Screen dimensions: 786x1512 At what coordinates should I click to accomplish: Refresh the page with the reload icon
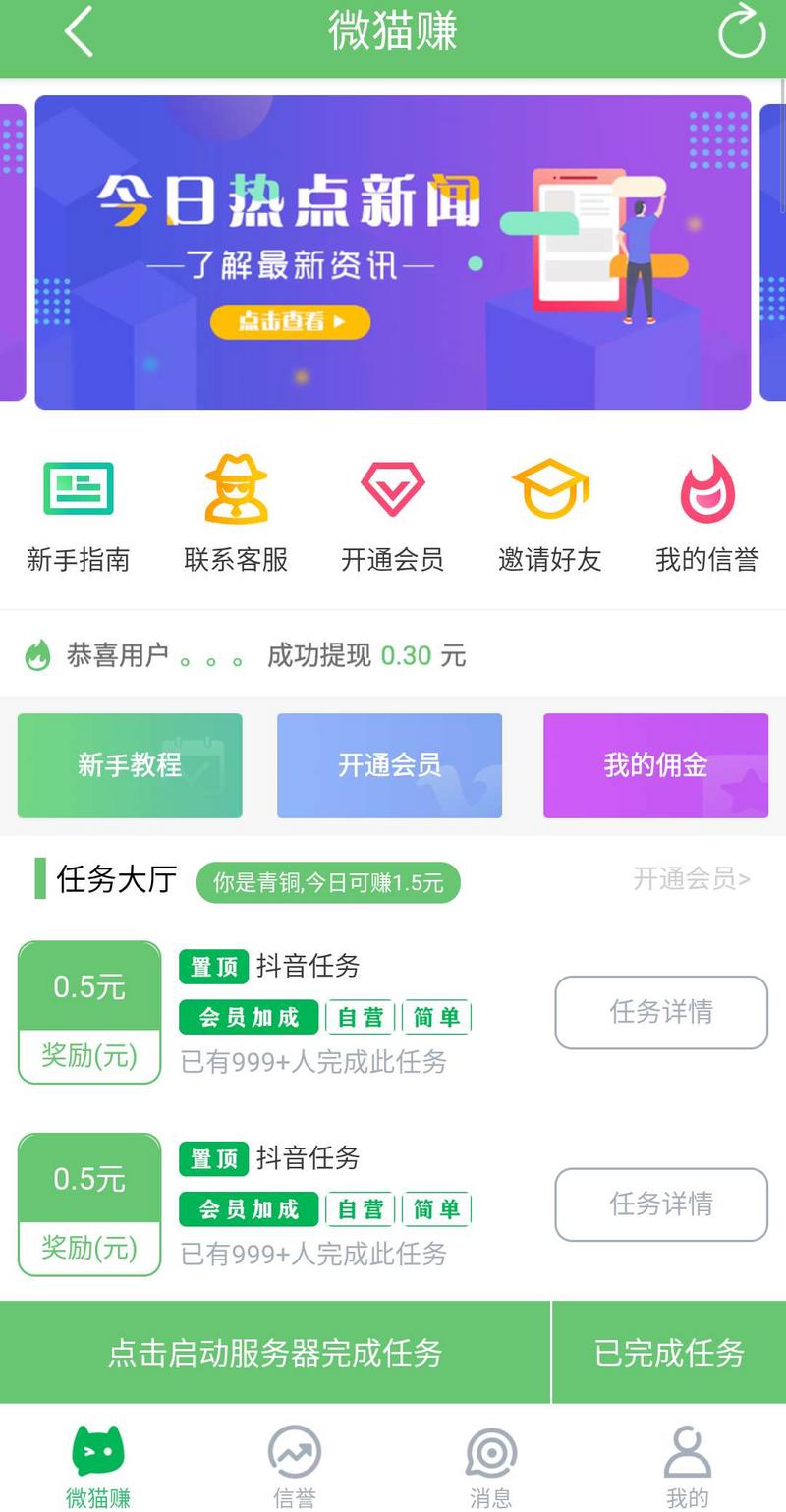(741, 32)
